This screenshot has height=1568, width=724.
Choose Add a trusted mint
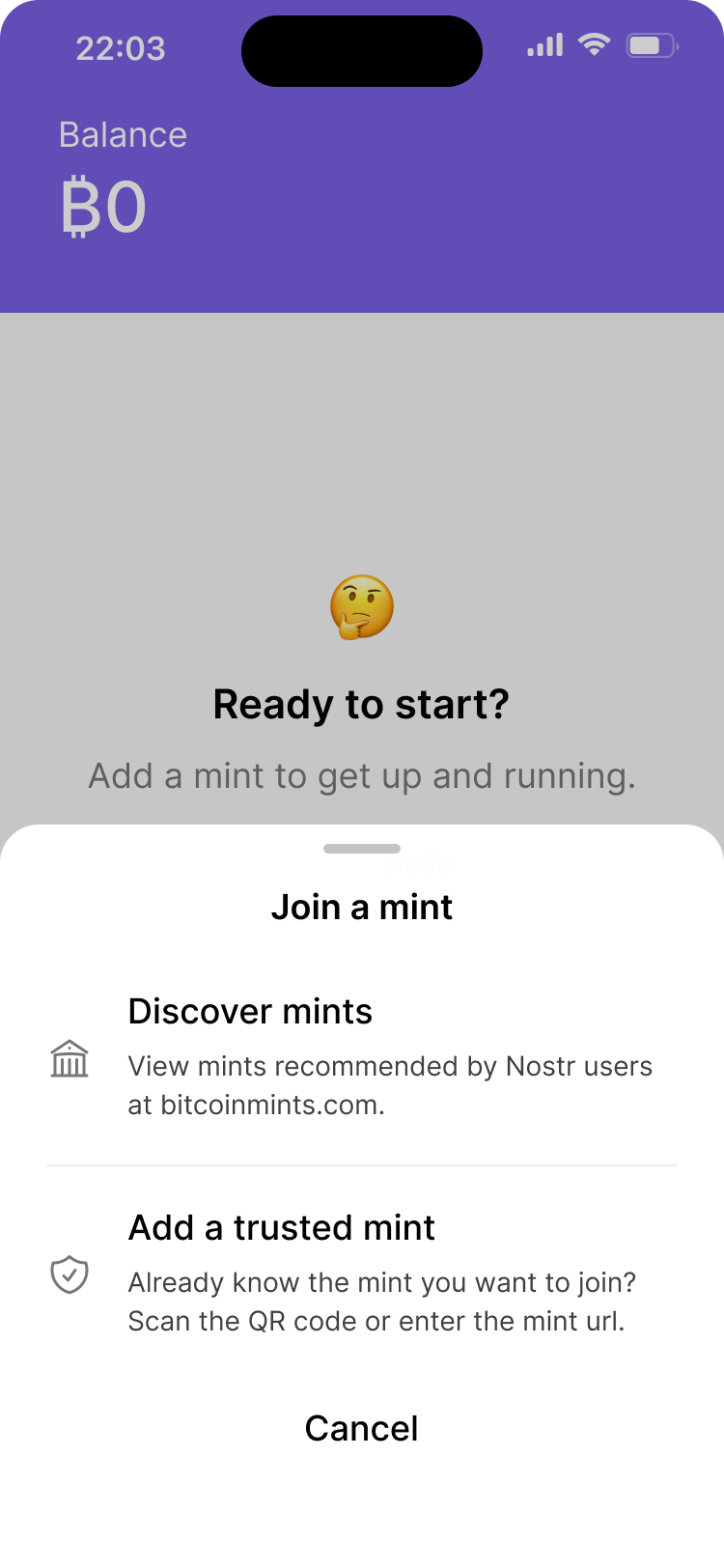[362, 1274]
